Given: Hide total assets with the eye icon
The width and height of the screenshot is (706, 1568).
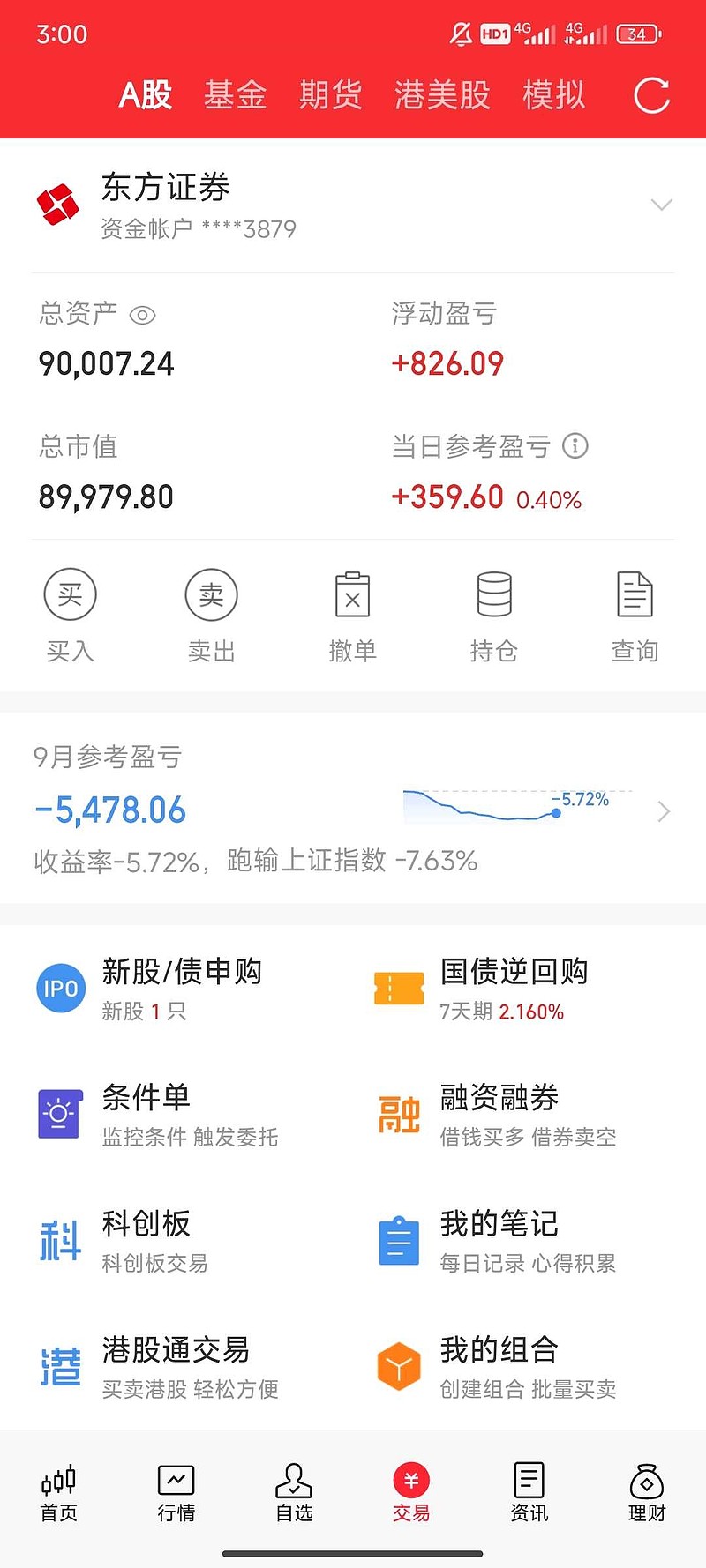Looking at the screenshot, I should coord(142,315).
